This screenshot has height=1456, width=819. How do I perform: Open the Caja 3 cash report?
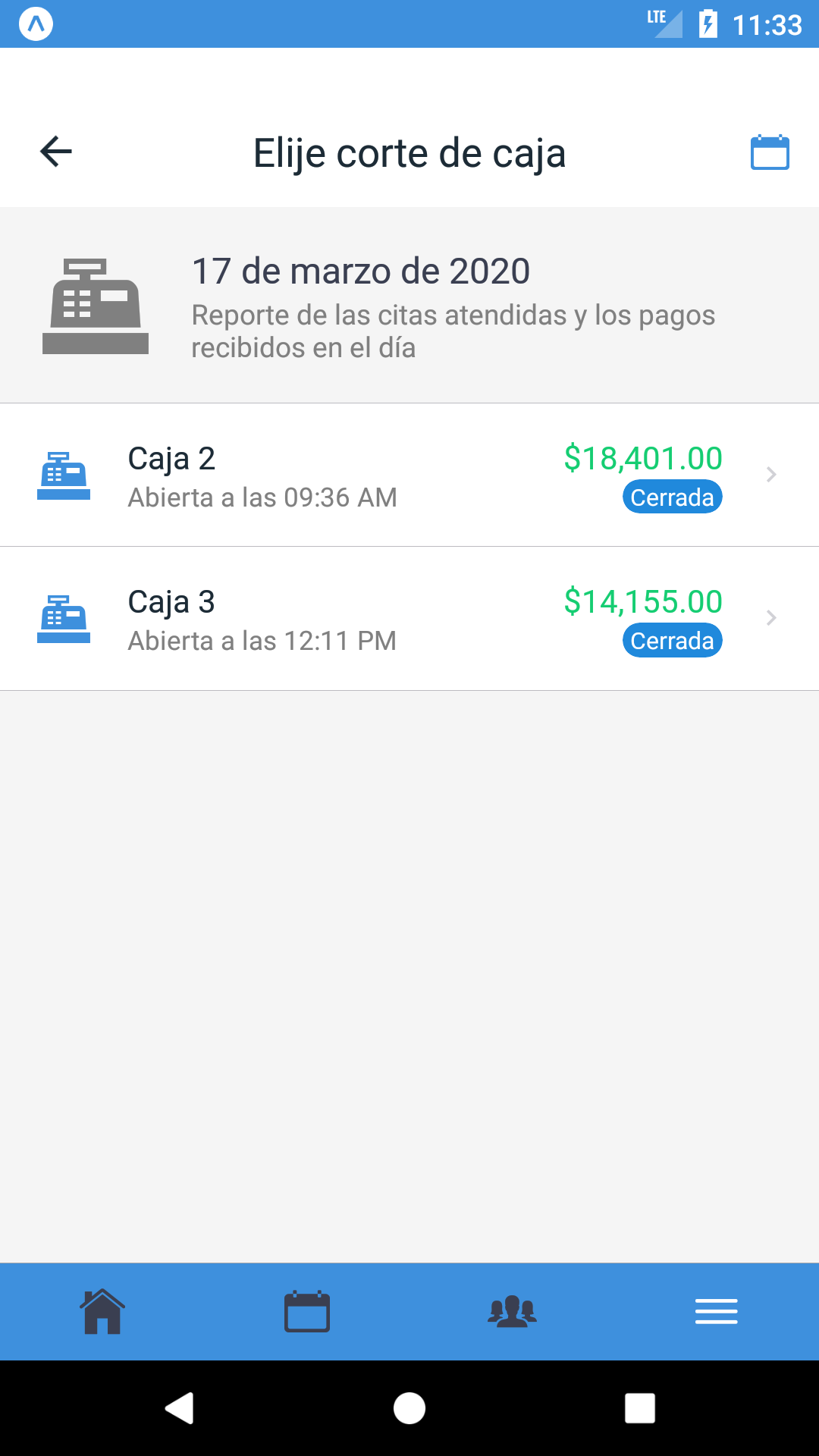(409, 619)
